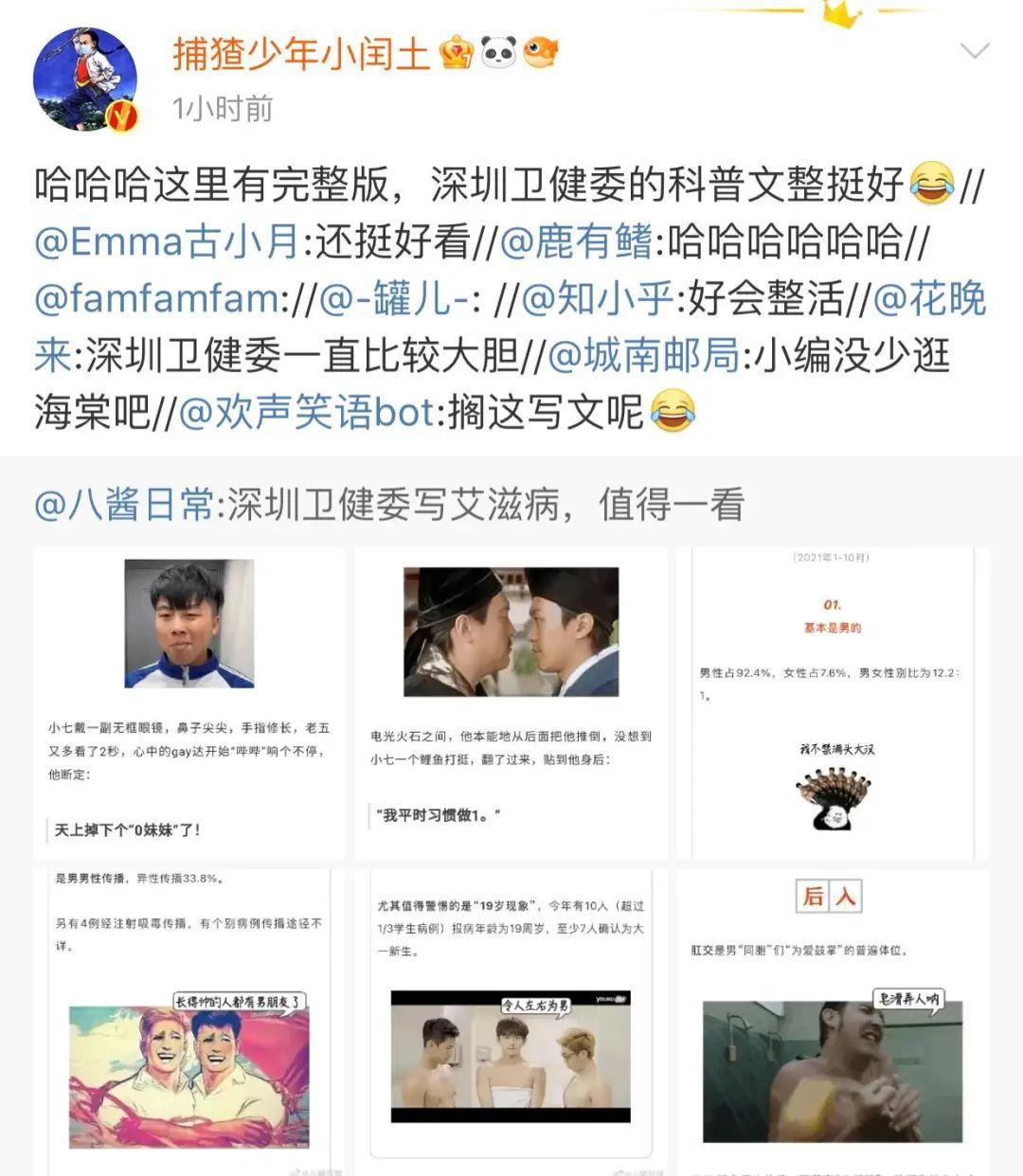
Task: View image with "0妹妹" caption
Action: coord(189,703)
